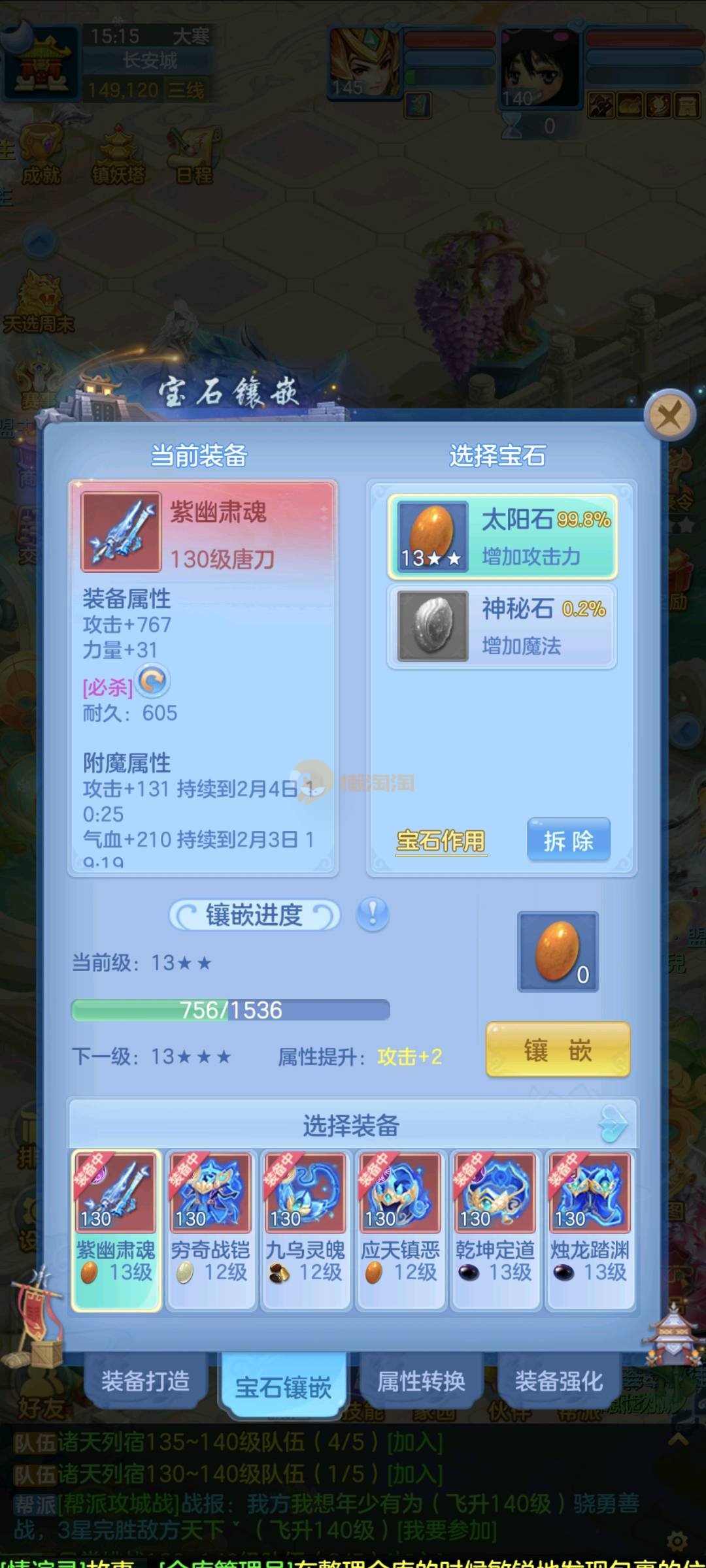Image resolution: width=706 pixels, height=1568 pixels.
Task: Open the 镶嵌进度 info exclamation icon
Action: coord(373,914)
